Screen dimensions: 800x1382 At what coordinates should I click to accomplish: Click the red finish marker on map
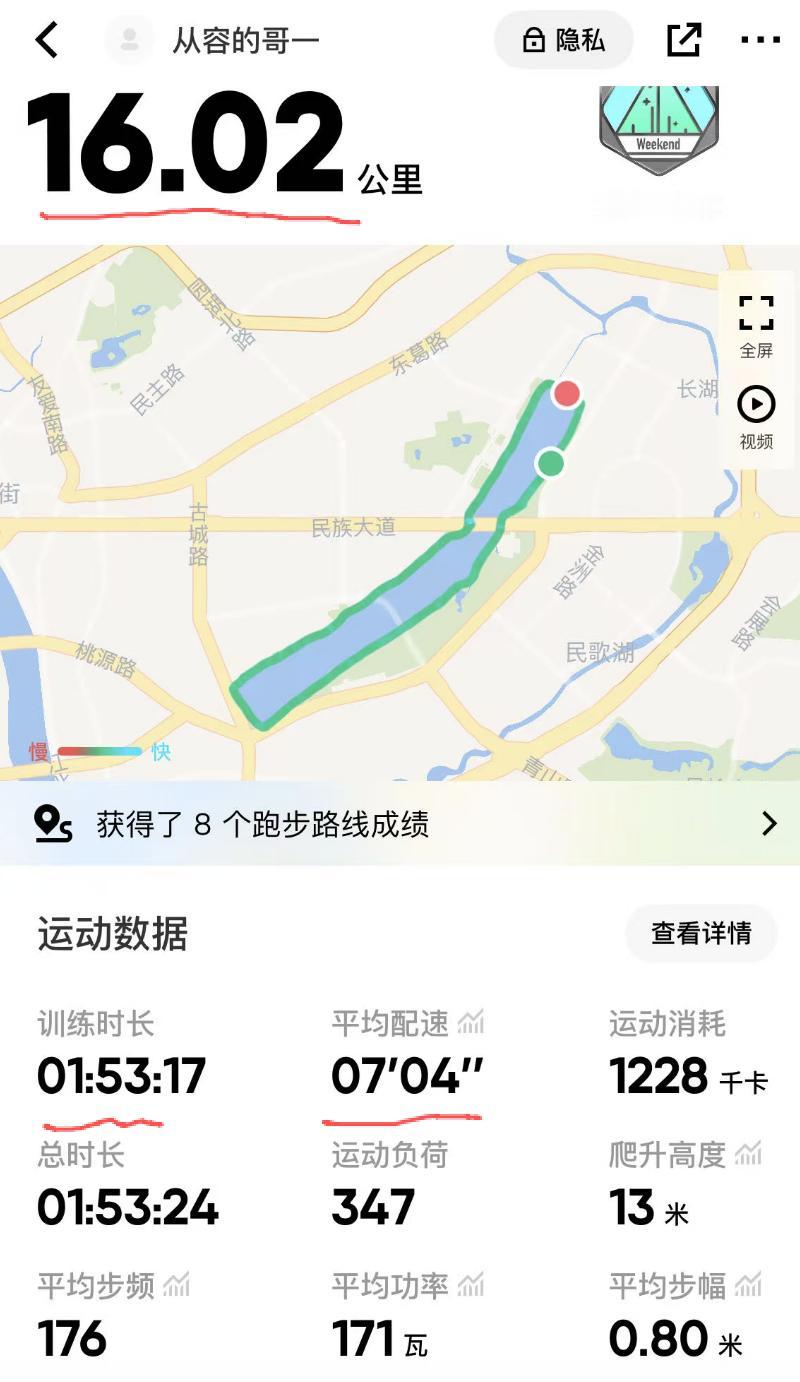point(566,395)
